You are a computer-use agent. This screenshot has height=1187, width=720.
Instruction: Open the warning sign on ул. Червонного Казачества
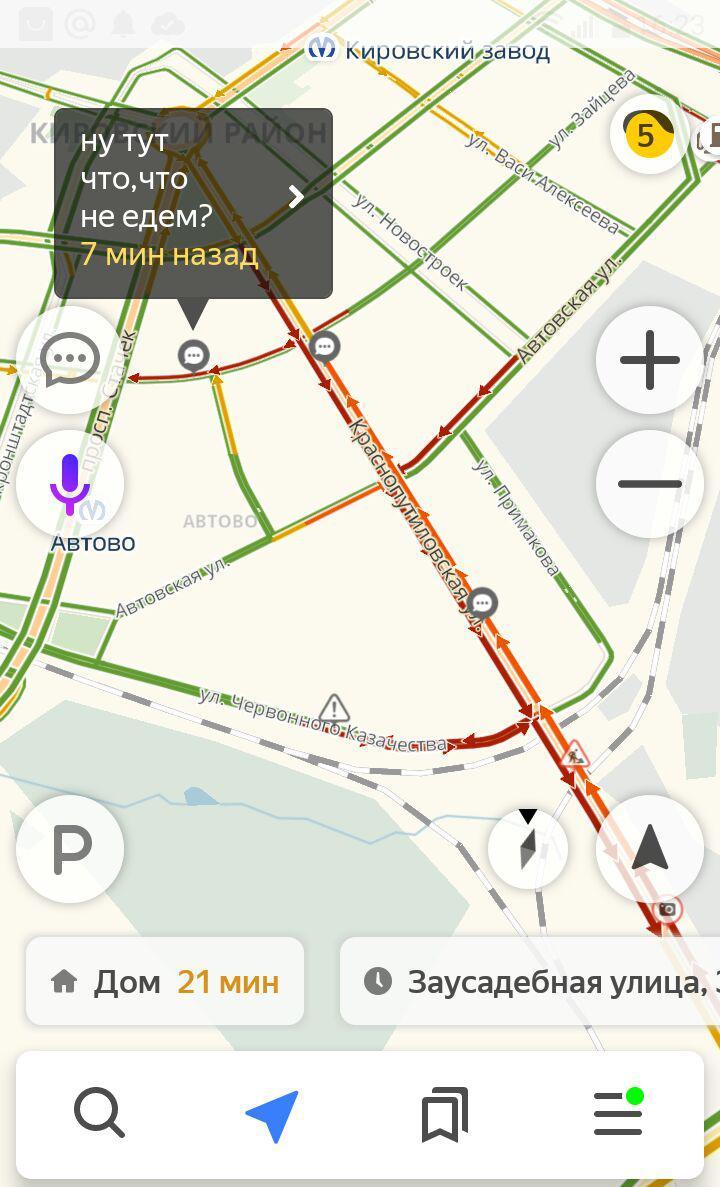click(x=334, y=709)
